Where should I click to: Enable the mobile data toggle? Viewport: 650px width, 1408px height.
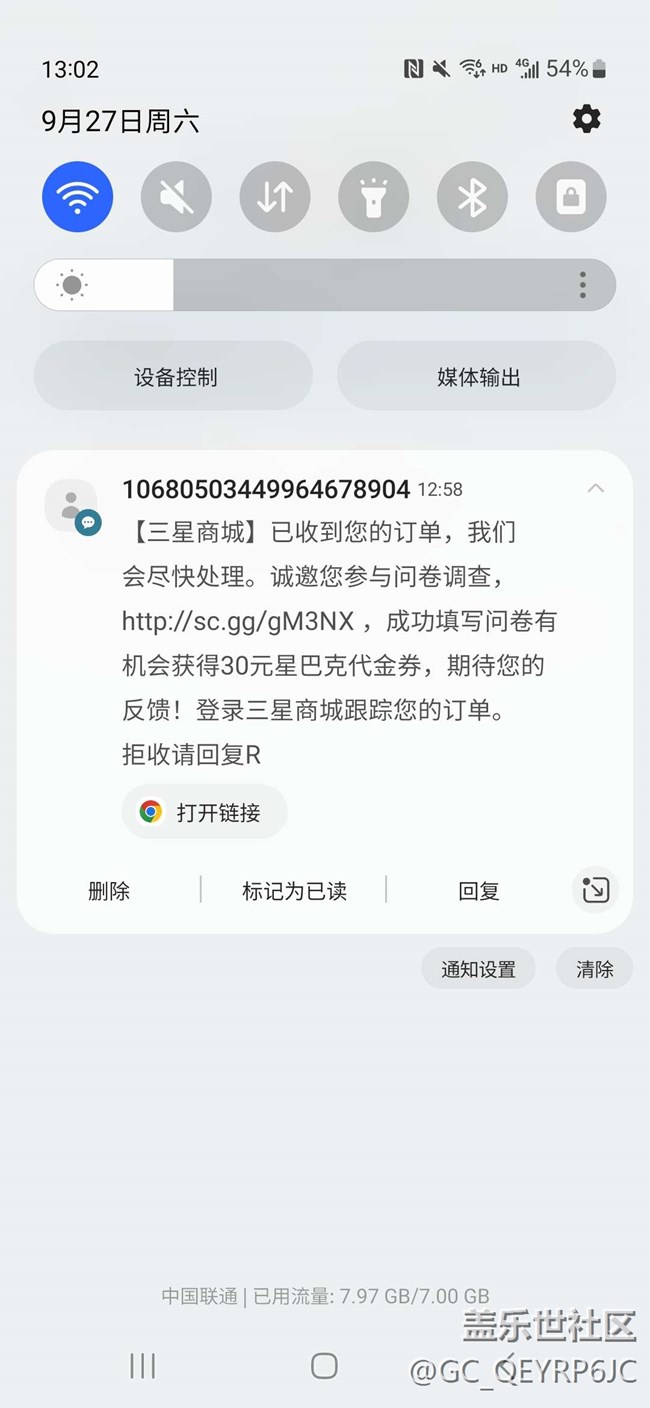274,196
